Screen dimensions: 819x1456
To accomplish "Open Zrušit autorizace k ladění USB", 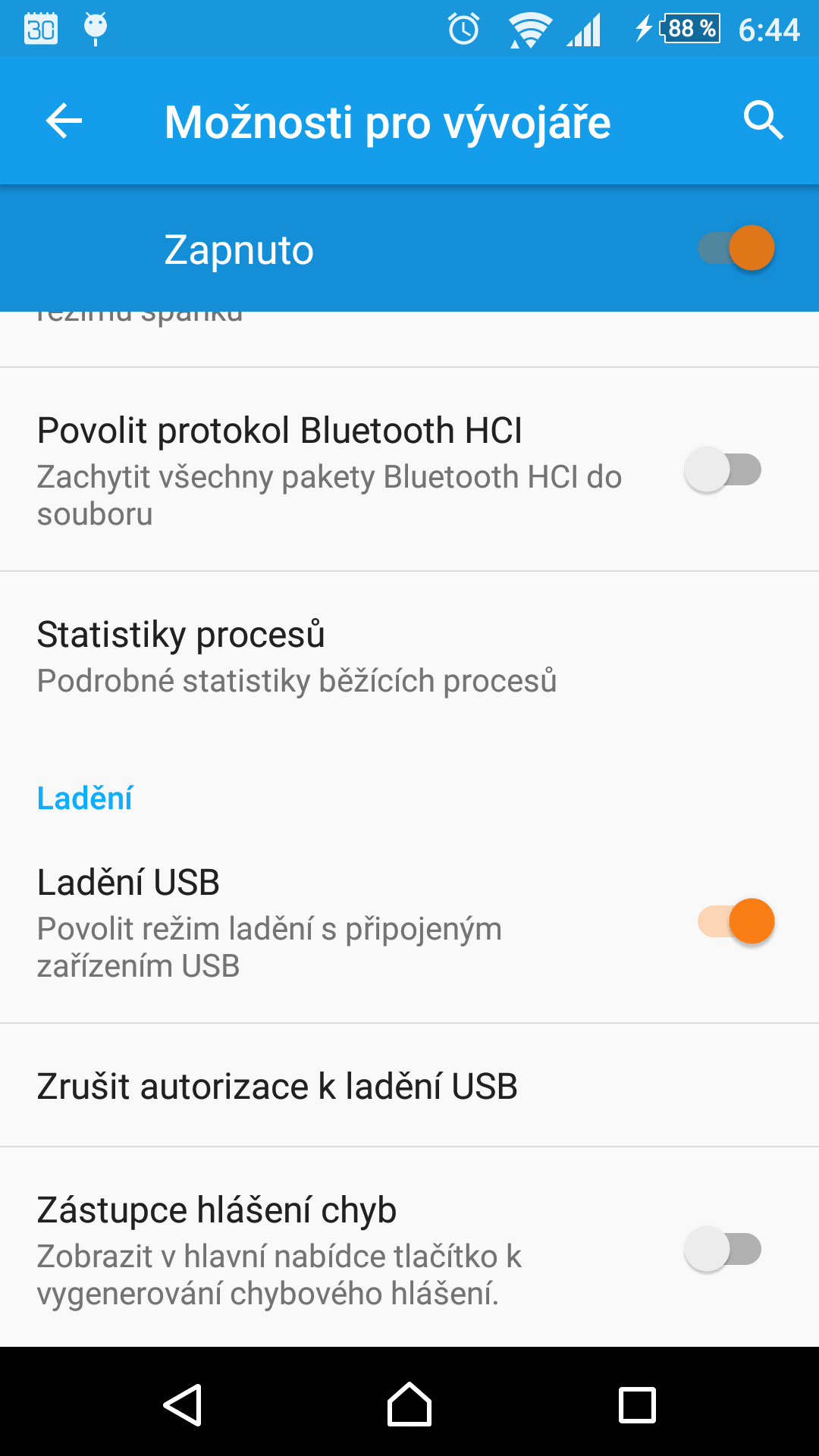I will pos(409,1085).
